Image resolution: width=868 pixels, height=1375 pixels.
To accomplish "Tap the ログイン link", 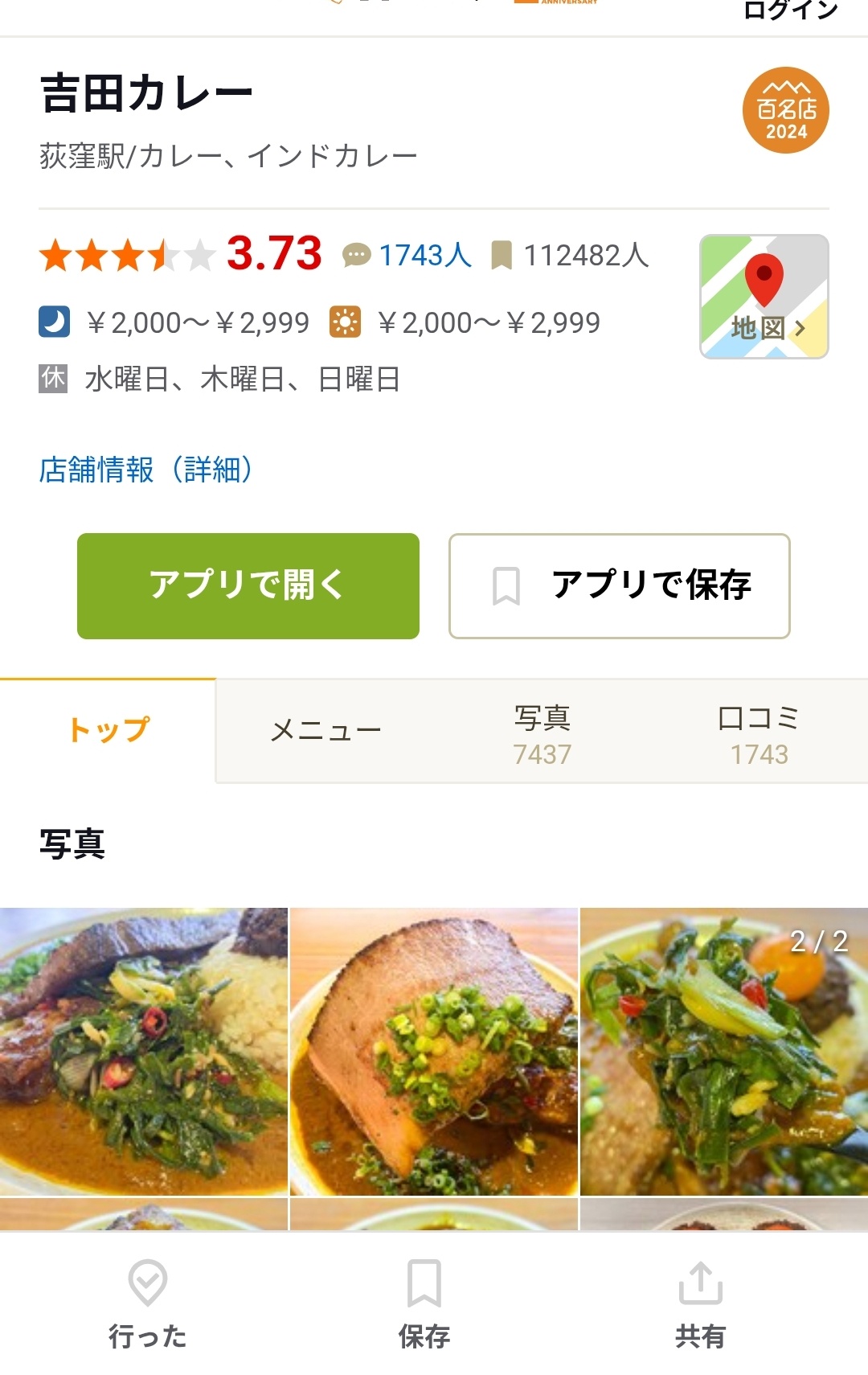I will pyautogui.click(x=791, y=11).
